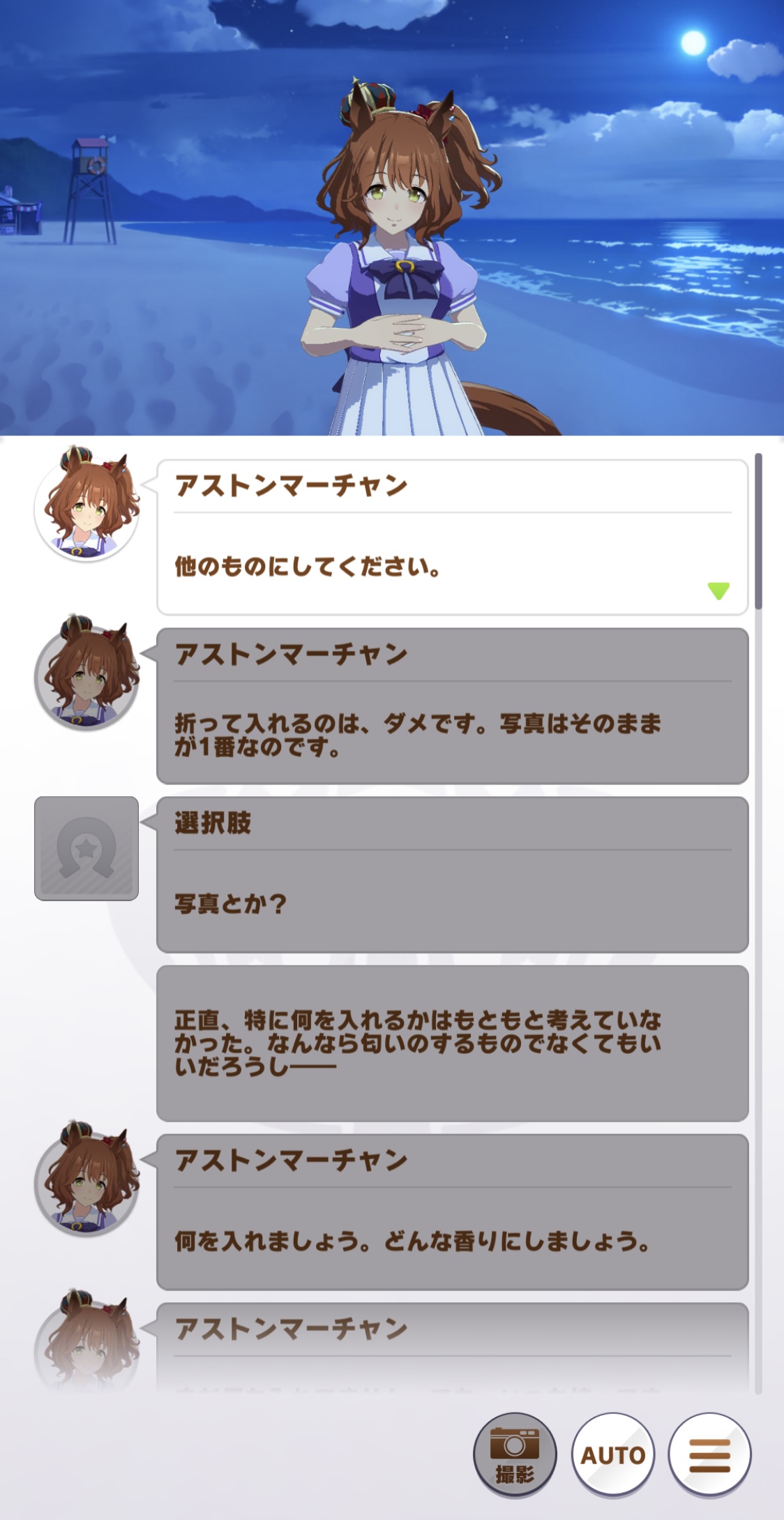The width and height of the screenshot is (784, 1520).
Task: Toggle AUTO dialogue playback
Action: click(x=613, y=1454)
